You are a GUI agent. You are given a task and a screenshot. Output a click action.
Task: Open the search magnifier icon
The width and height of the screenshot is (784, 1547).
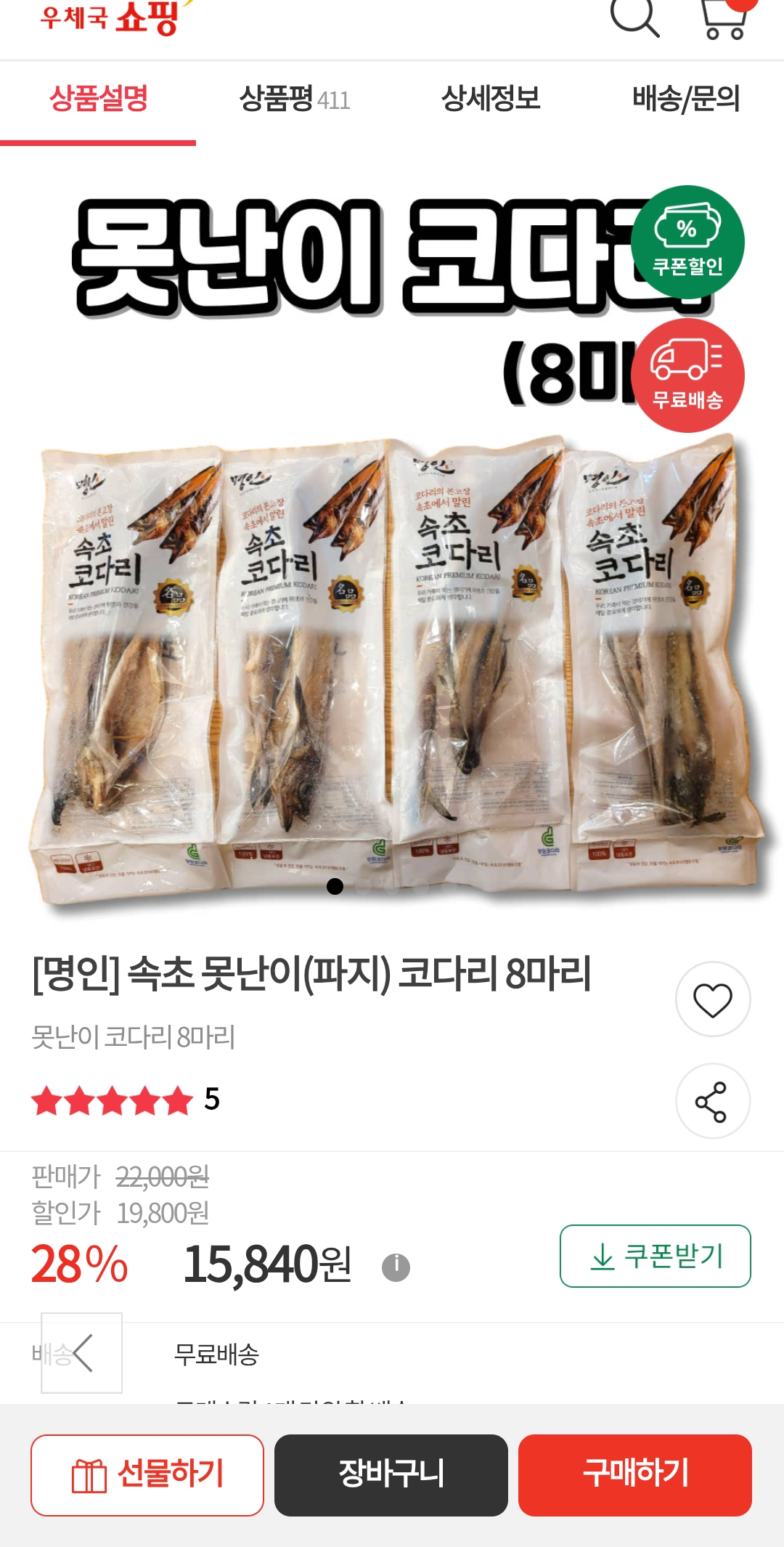click(634, 17)
